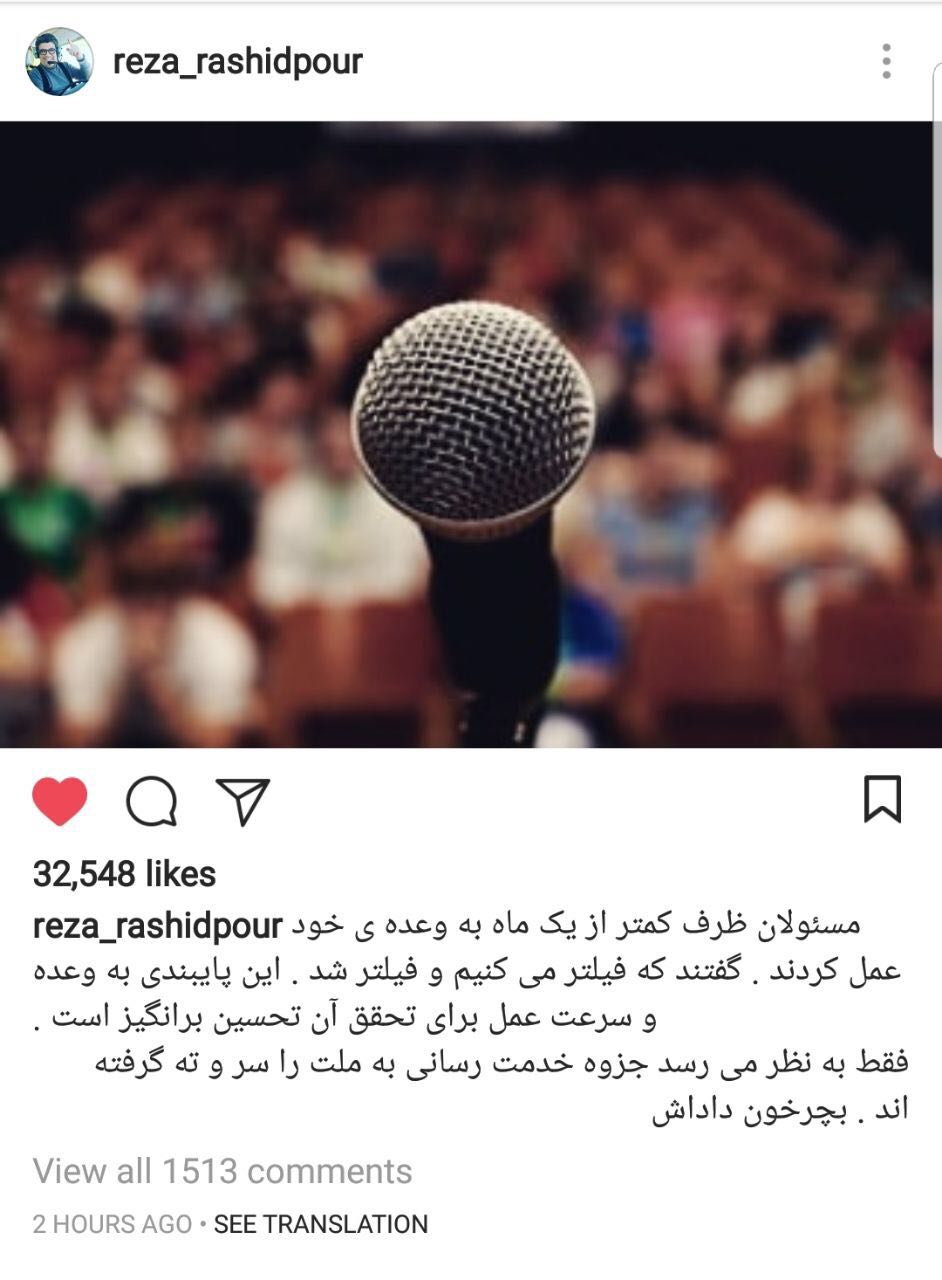
Task: Bookmark this post to saved
Action: pos(882,800)
